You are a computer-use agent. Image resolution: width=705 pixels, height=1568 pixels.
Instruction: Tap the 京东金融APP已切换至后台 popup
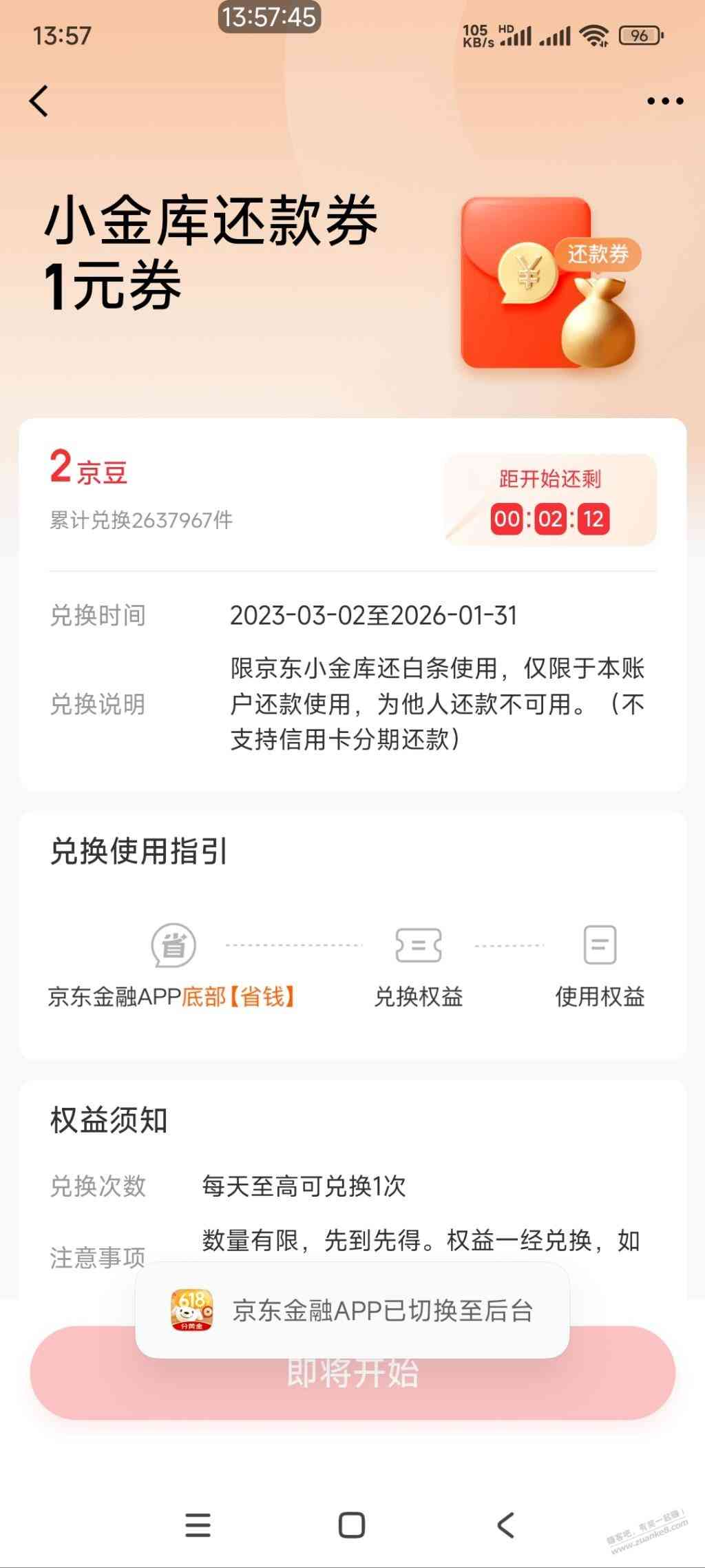352,1310
